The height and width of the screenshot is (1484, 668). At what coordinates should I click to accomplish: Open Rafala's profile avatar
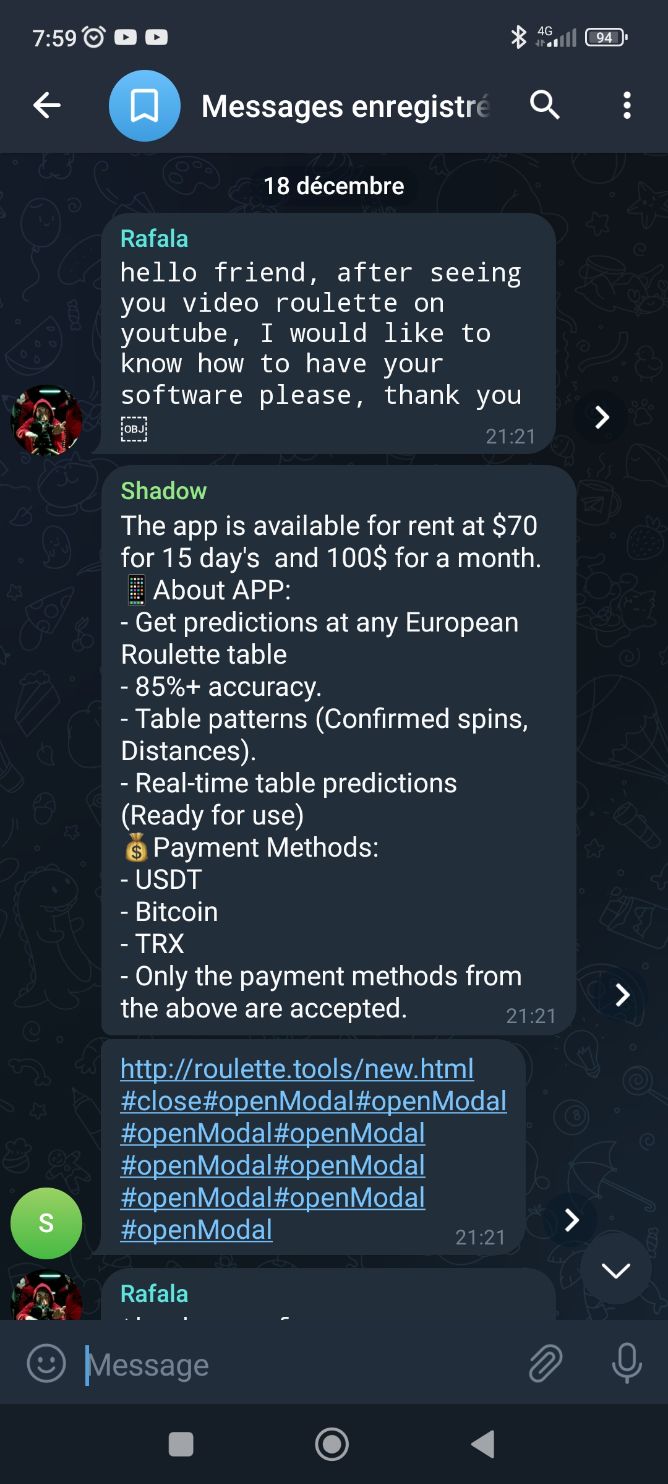click(47, 420)
